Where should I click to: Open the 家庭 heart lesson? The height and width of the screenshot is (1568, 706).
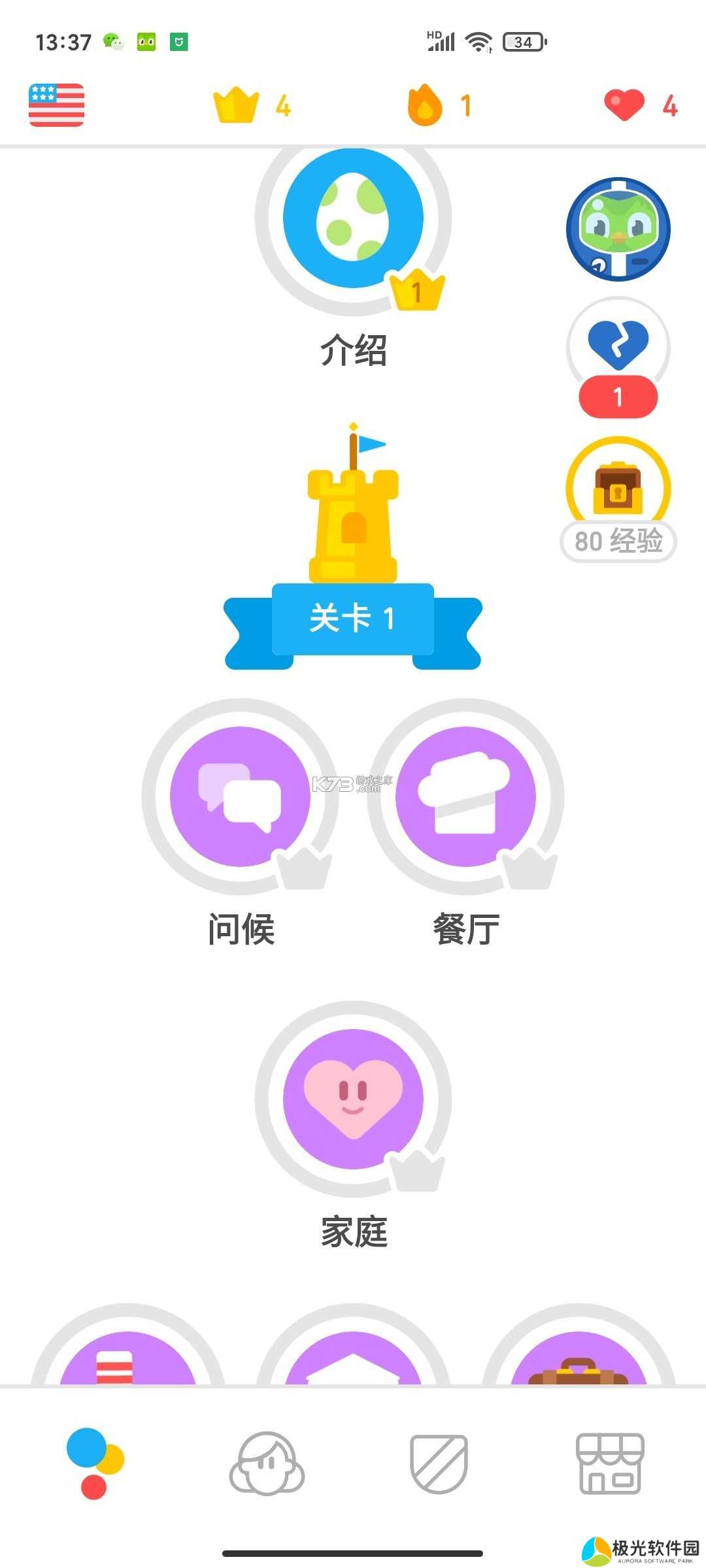point(353,1099)
